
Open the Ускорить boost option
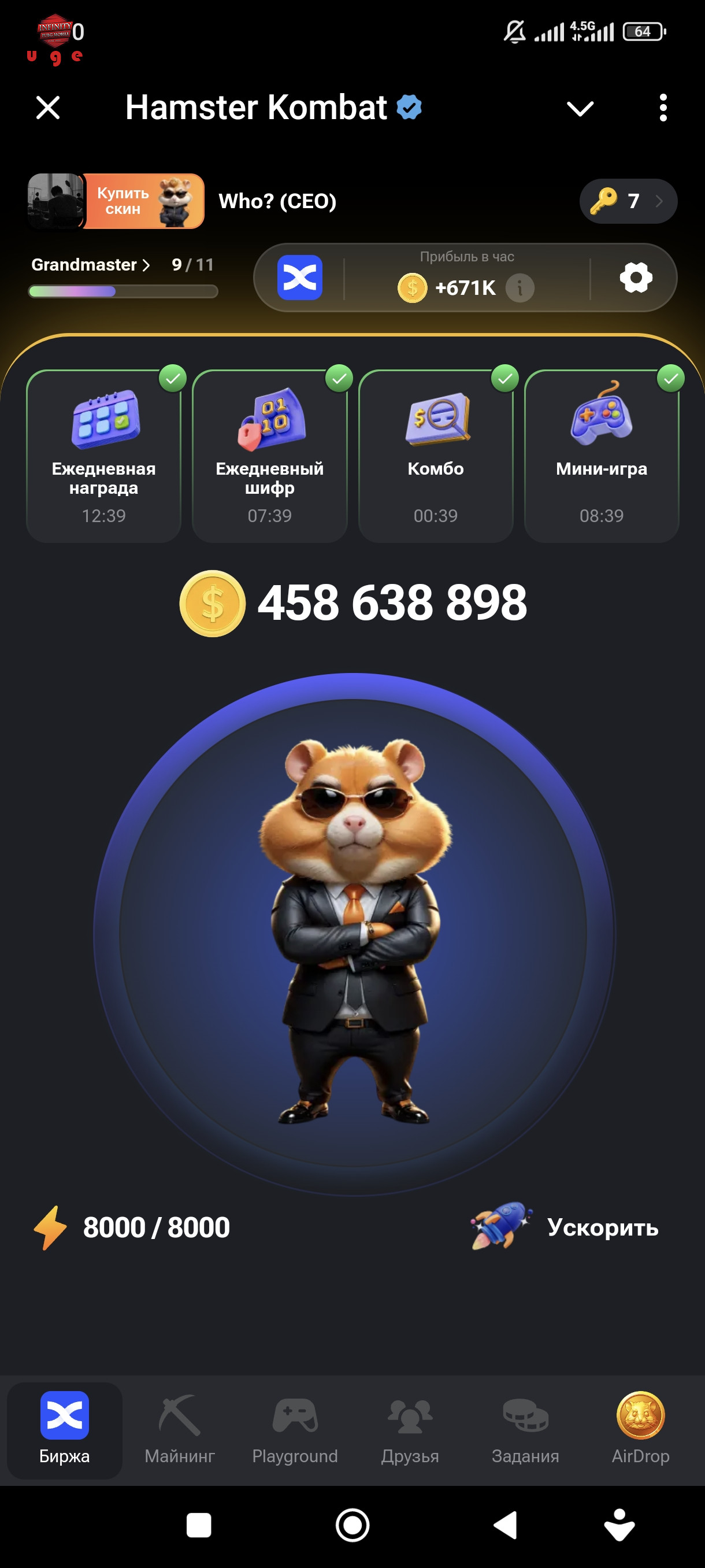[564, 1227]
